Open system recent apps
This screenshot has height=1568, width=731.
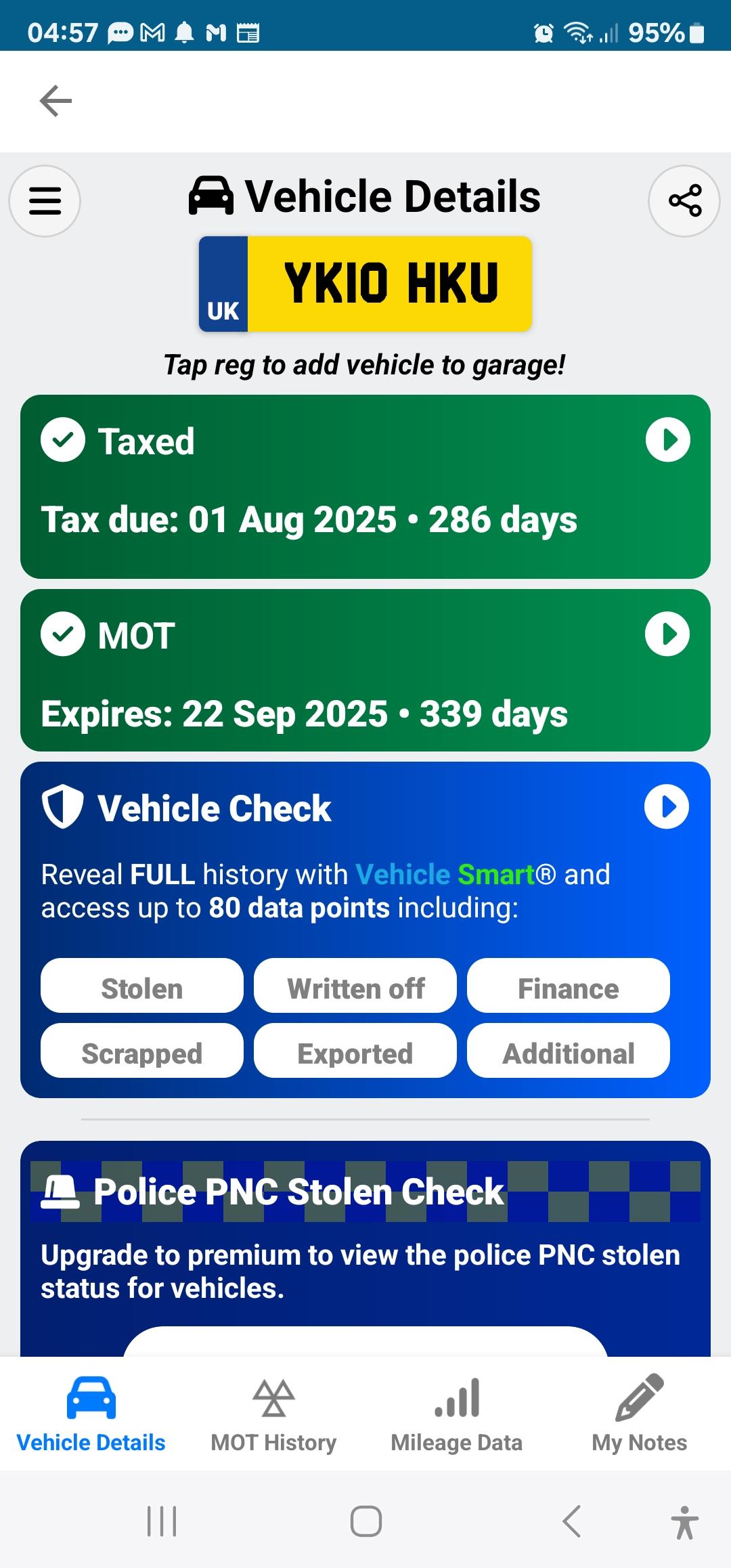click(x=162, y=1522)
